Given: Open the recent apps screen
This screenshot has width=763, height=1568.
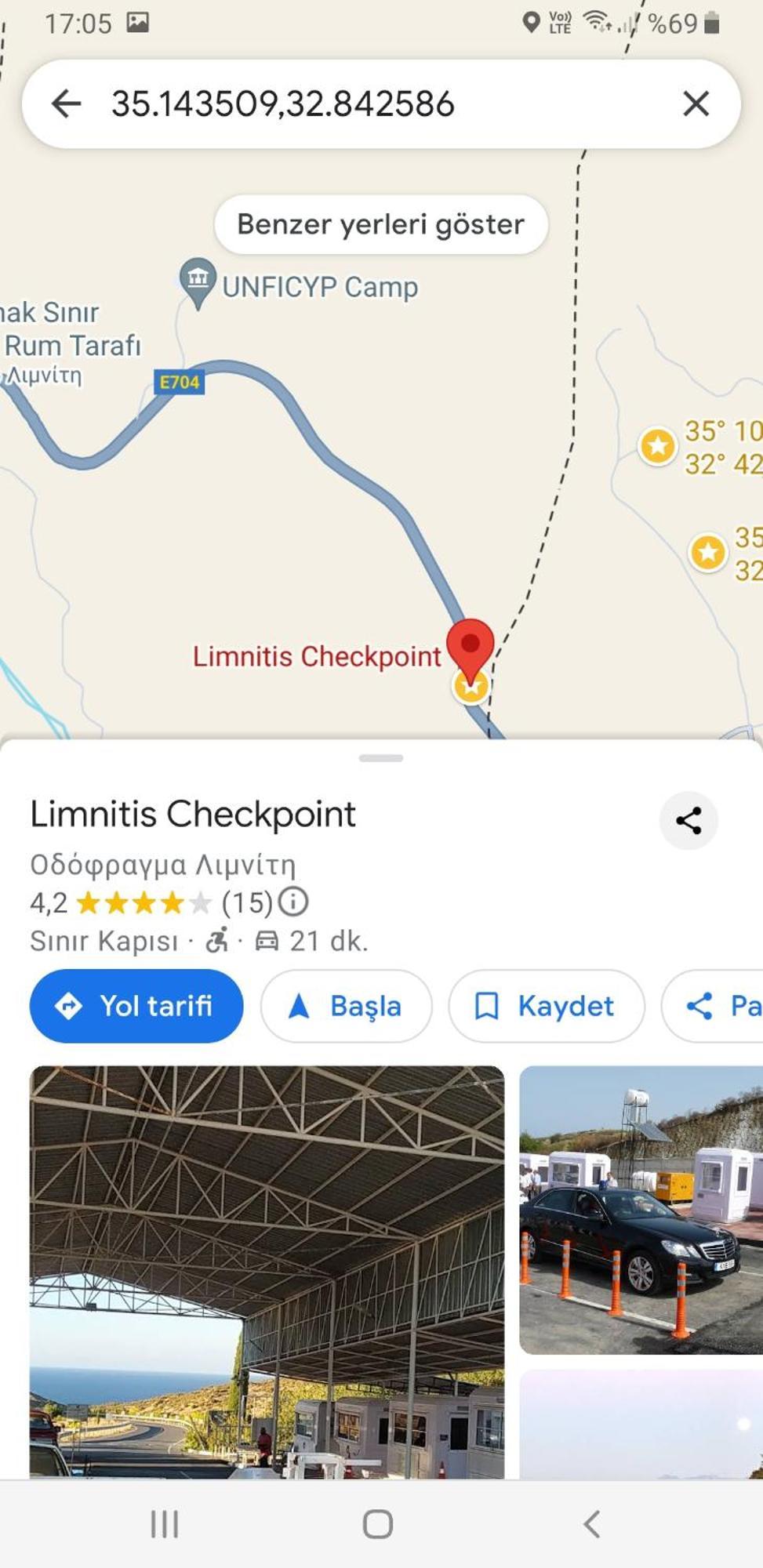Looking at the screenshot, I should (165, 1524).
